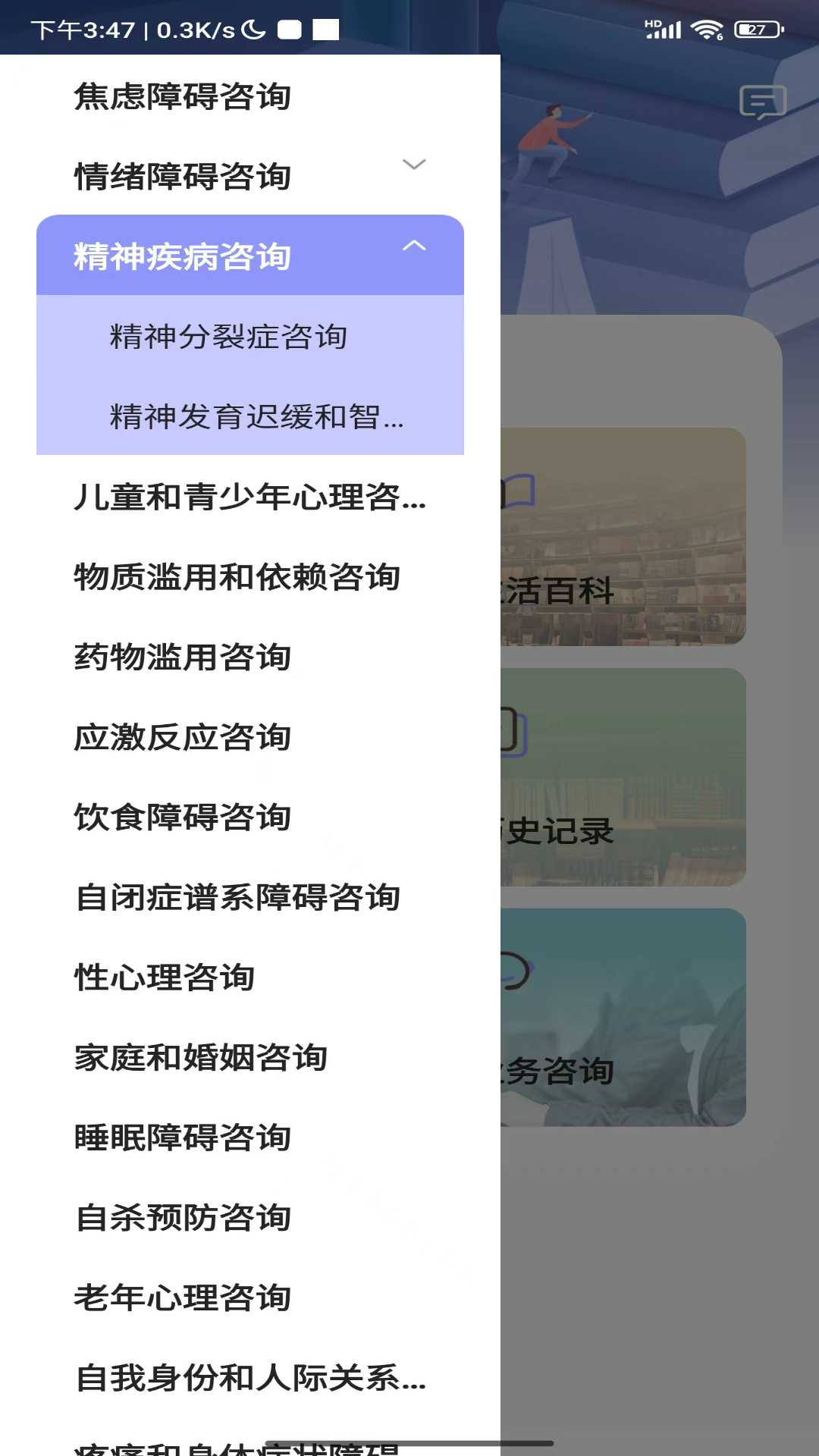Screen dimensions: 819x1456
Task: Click the battery indicator showing 27
Action: [756, 30]
